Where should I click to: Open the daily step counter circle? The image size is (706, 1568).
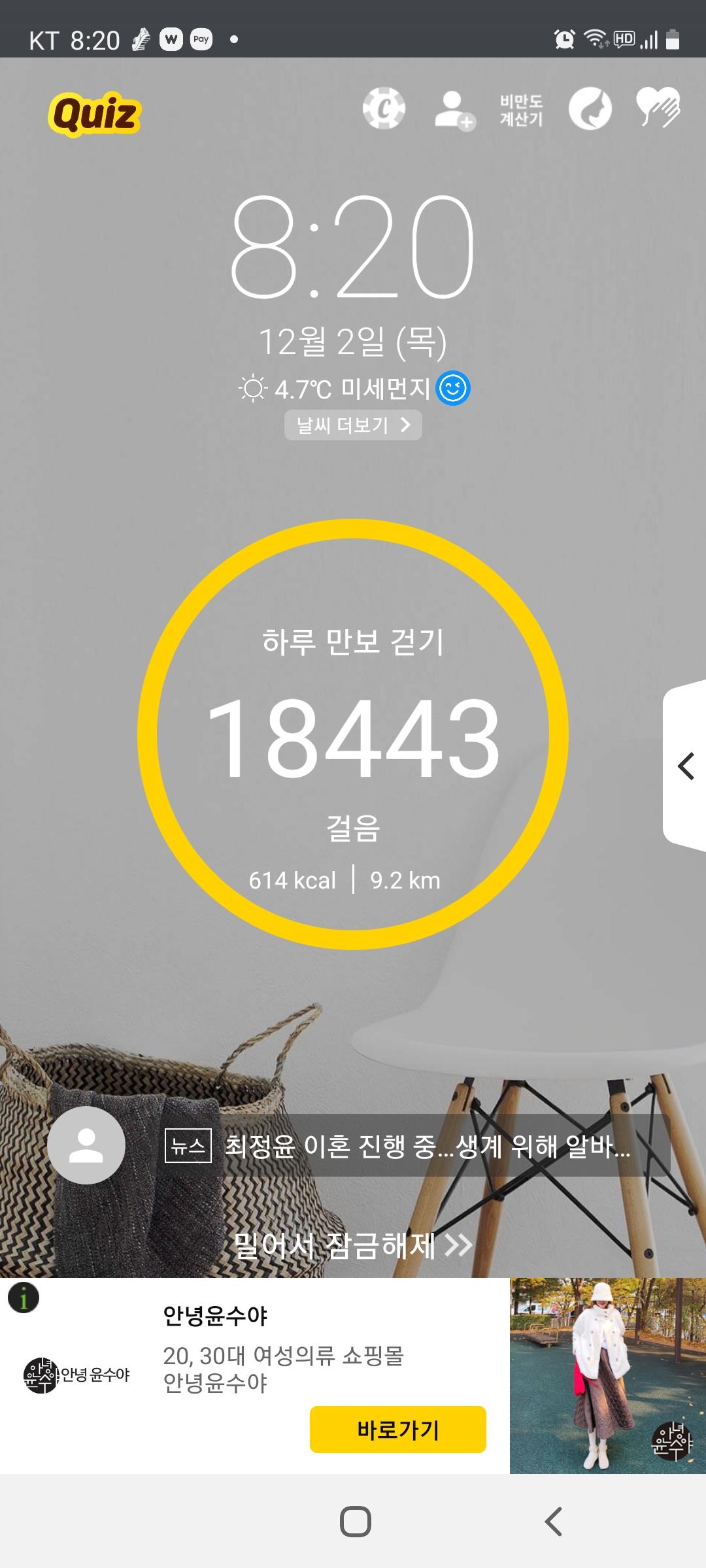point(353,734)
